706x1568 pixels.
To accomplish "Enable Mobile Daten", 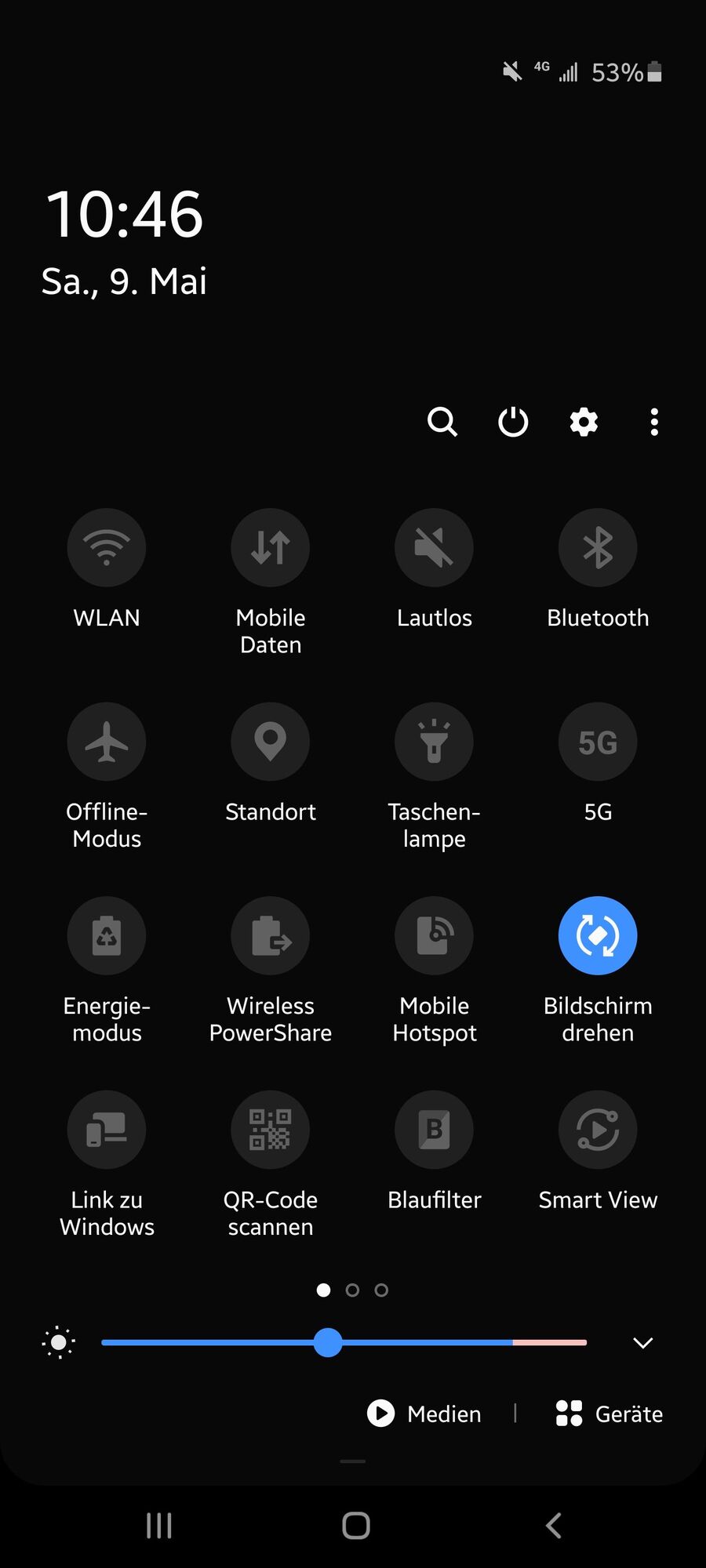I will click(x=271, y=547).
